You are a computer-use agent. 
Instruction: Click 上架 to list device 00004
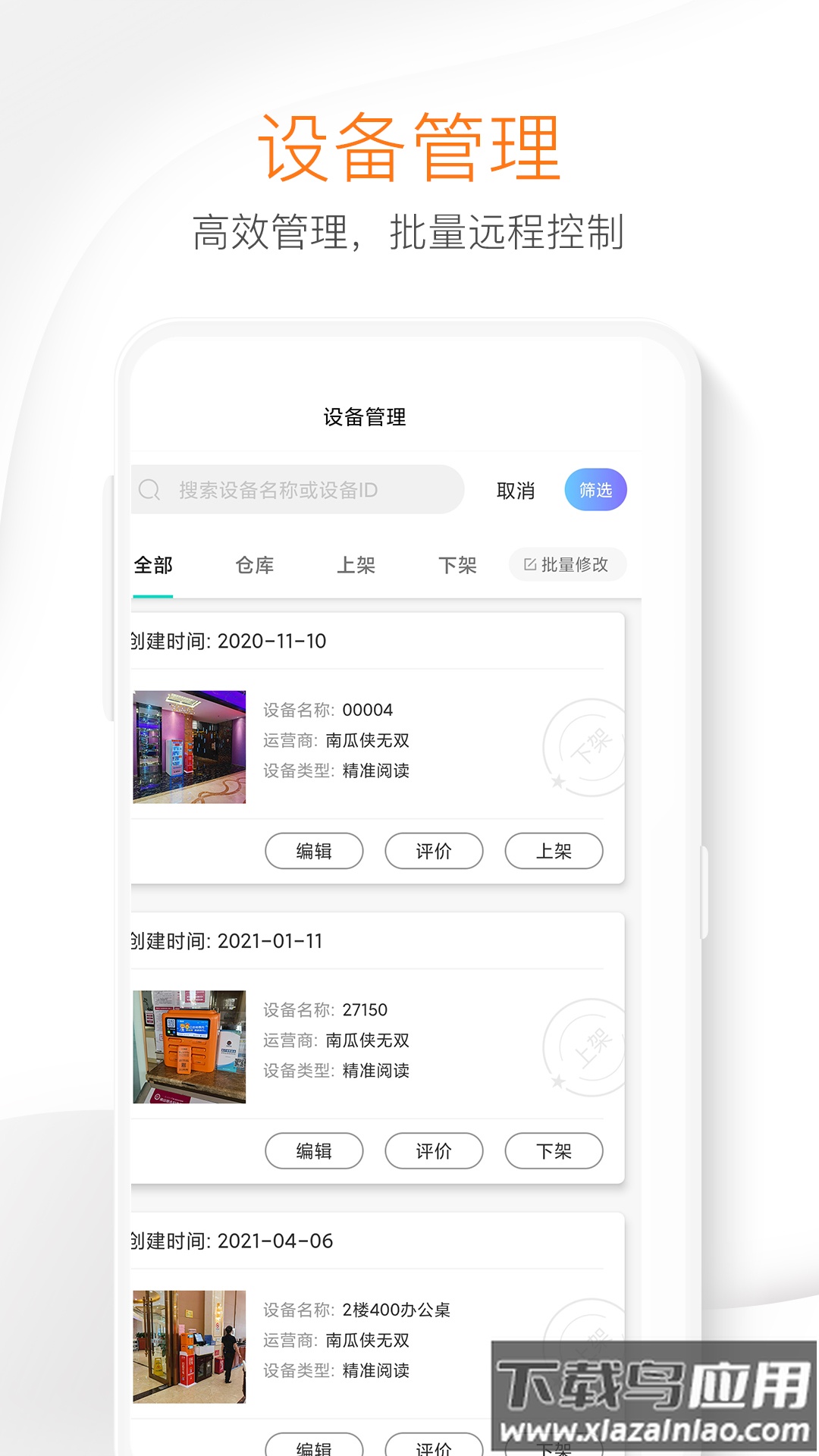click(x=554, y=851)
